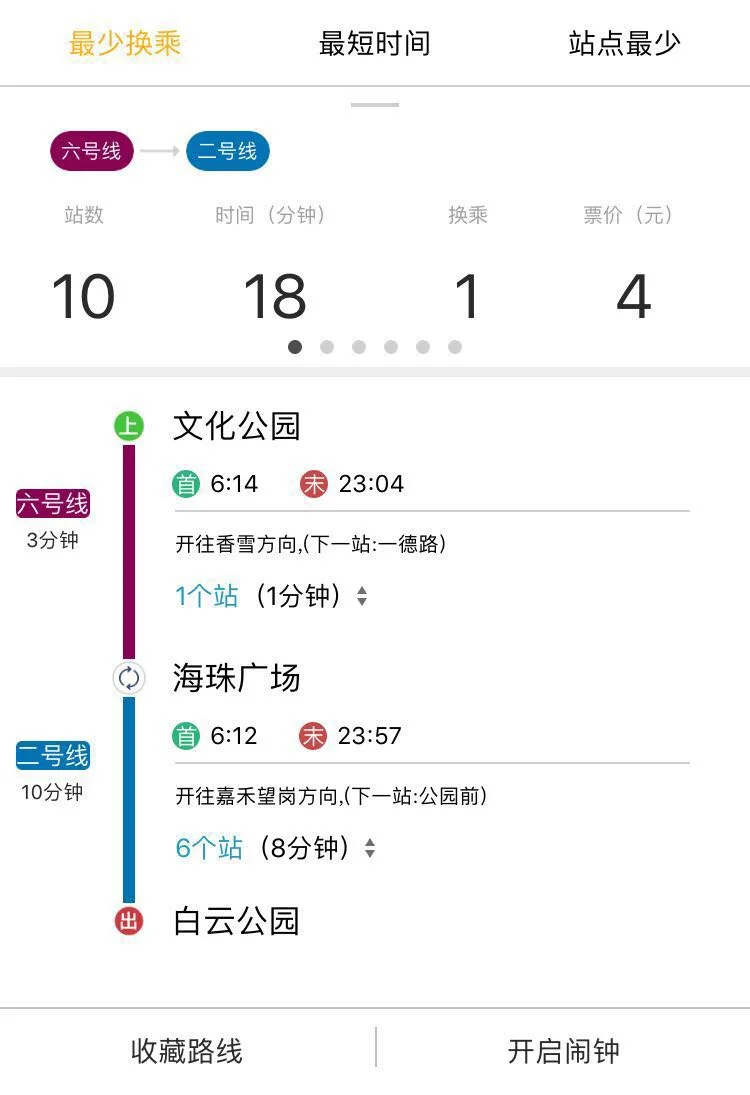Tap the transfer circle icon at 海珠广场
The width and height of the screenshot is (750, 1095).
coord(128,678)
